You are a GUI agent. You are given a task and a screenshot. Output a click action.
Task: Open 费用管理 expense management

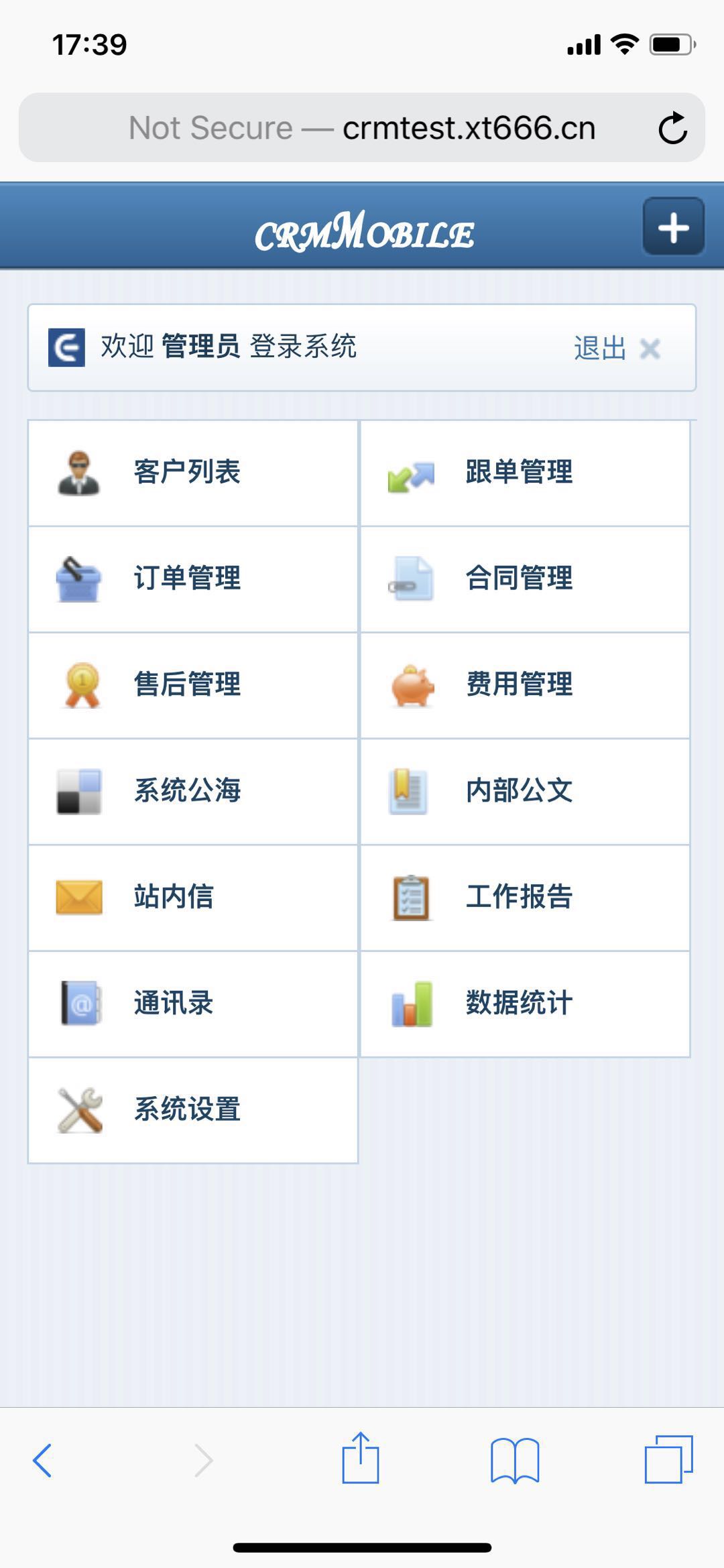[525, 685]
